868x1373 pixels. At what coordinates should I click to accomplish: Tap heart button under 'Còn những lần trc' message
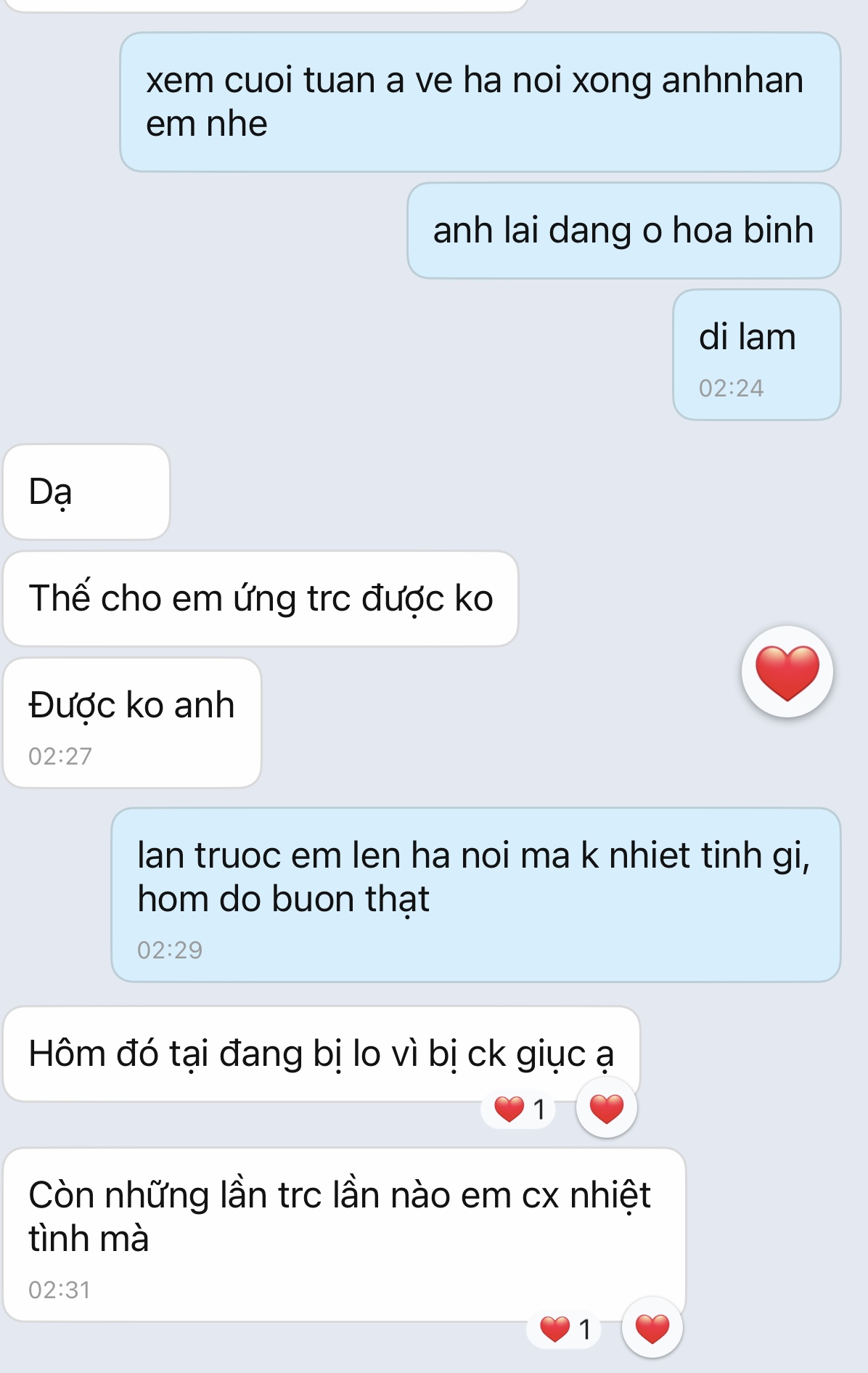(652, 1329)
